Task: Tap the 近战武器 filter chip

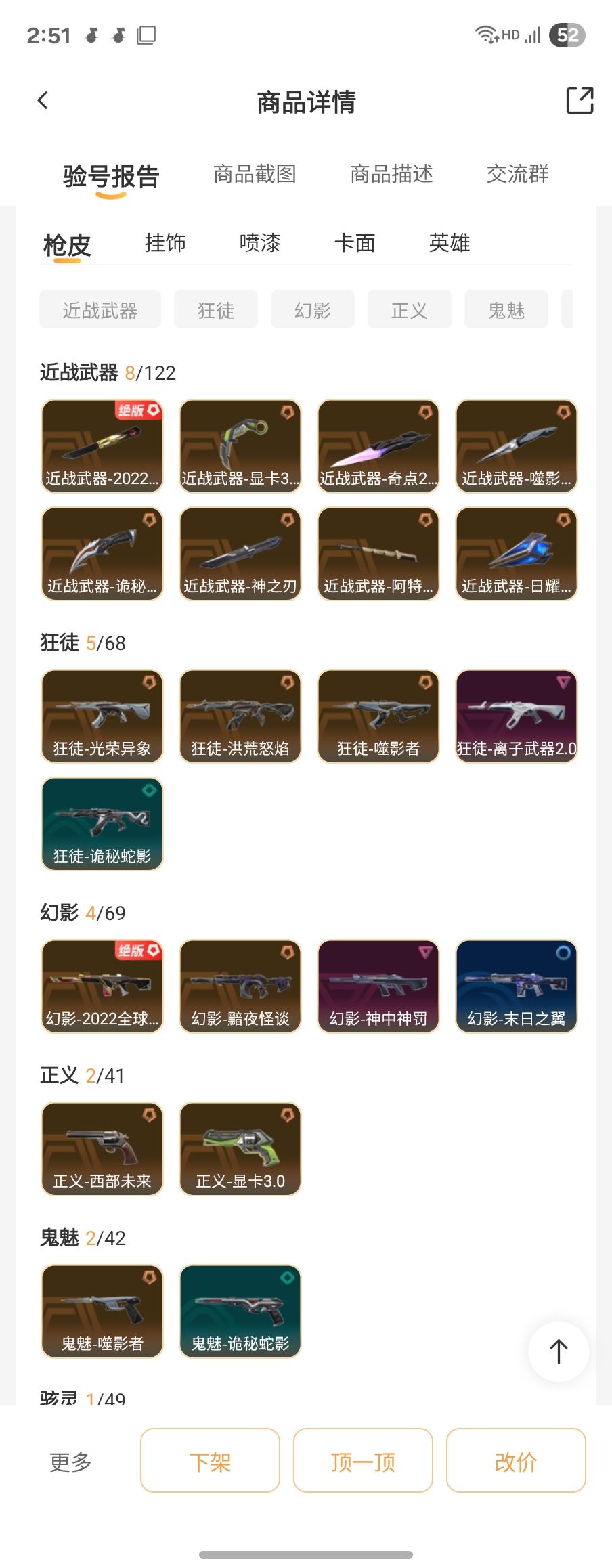Action: tap(100, 309)
